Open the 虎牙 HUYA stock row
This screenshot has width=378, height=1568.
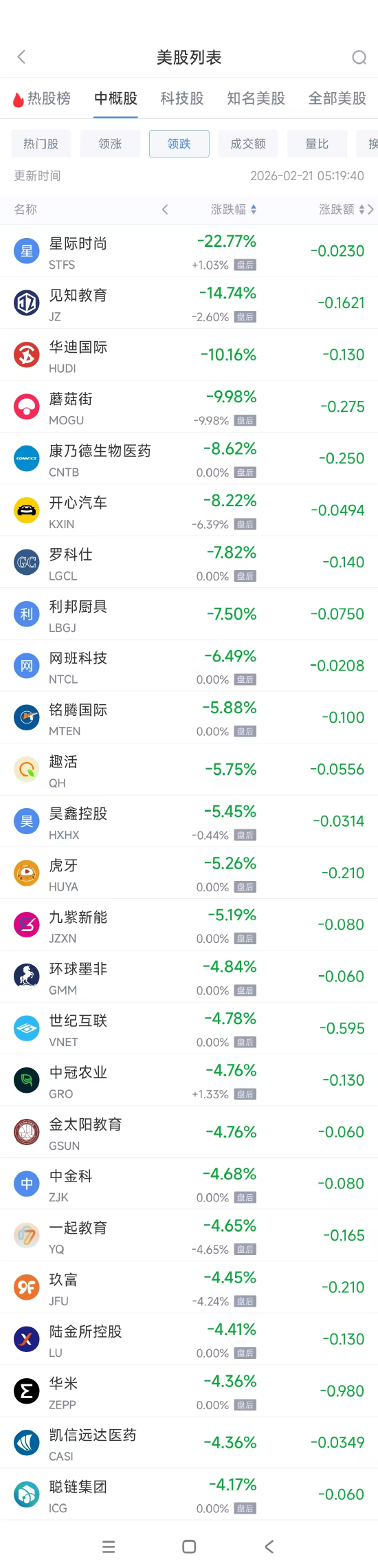click(189, 873)
